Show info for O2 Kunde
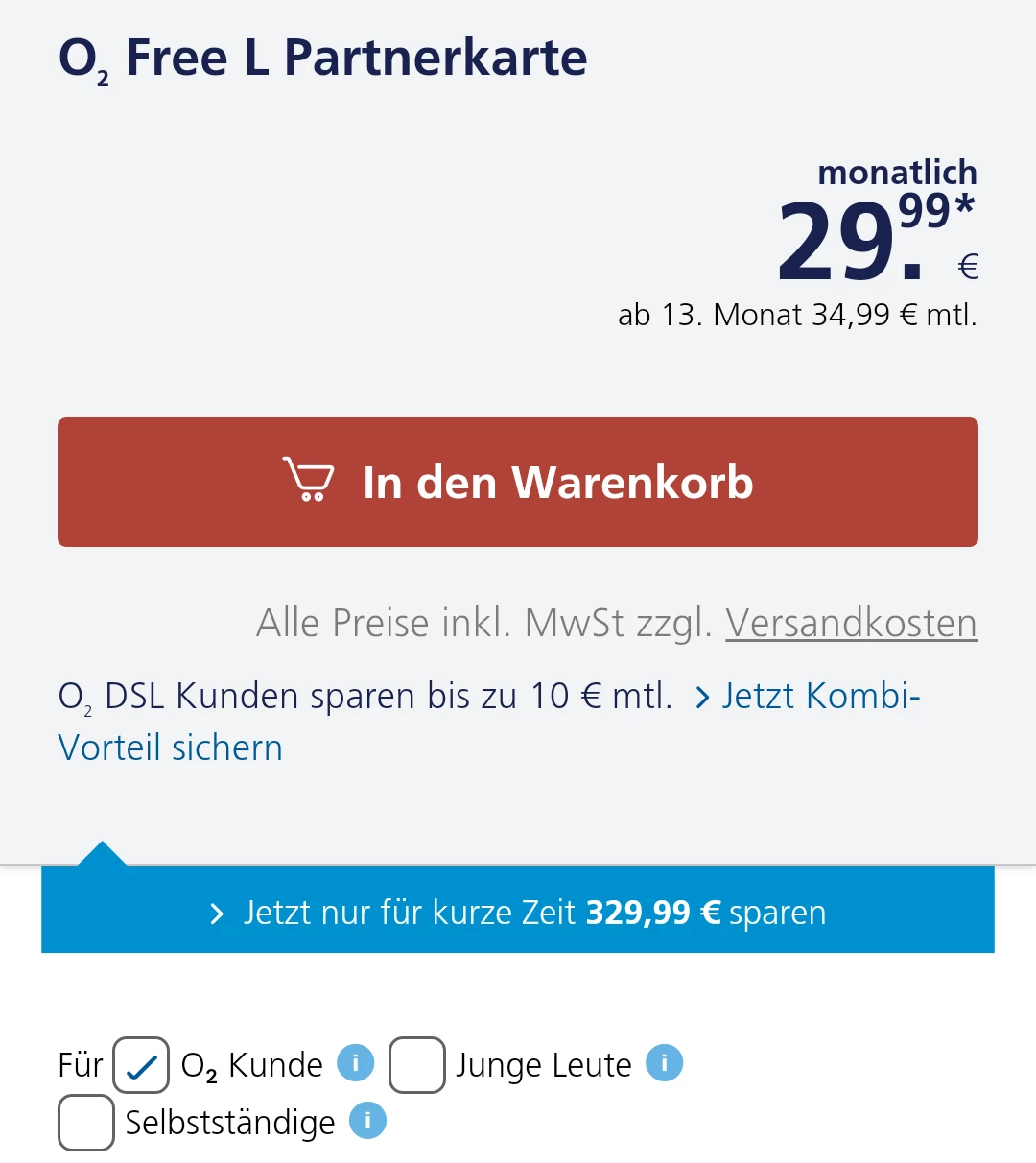Viewport: 1036px width, 1163px height. tap(356, 1063)
